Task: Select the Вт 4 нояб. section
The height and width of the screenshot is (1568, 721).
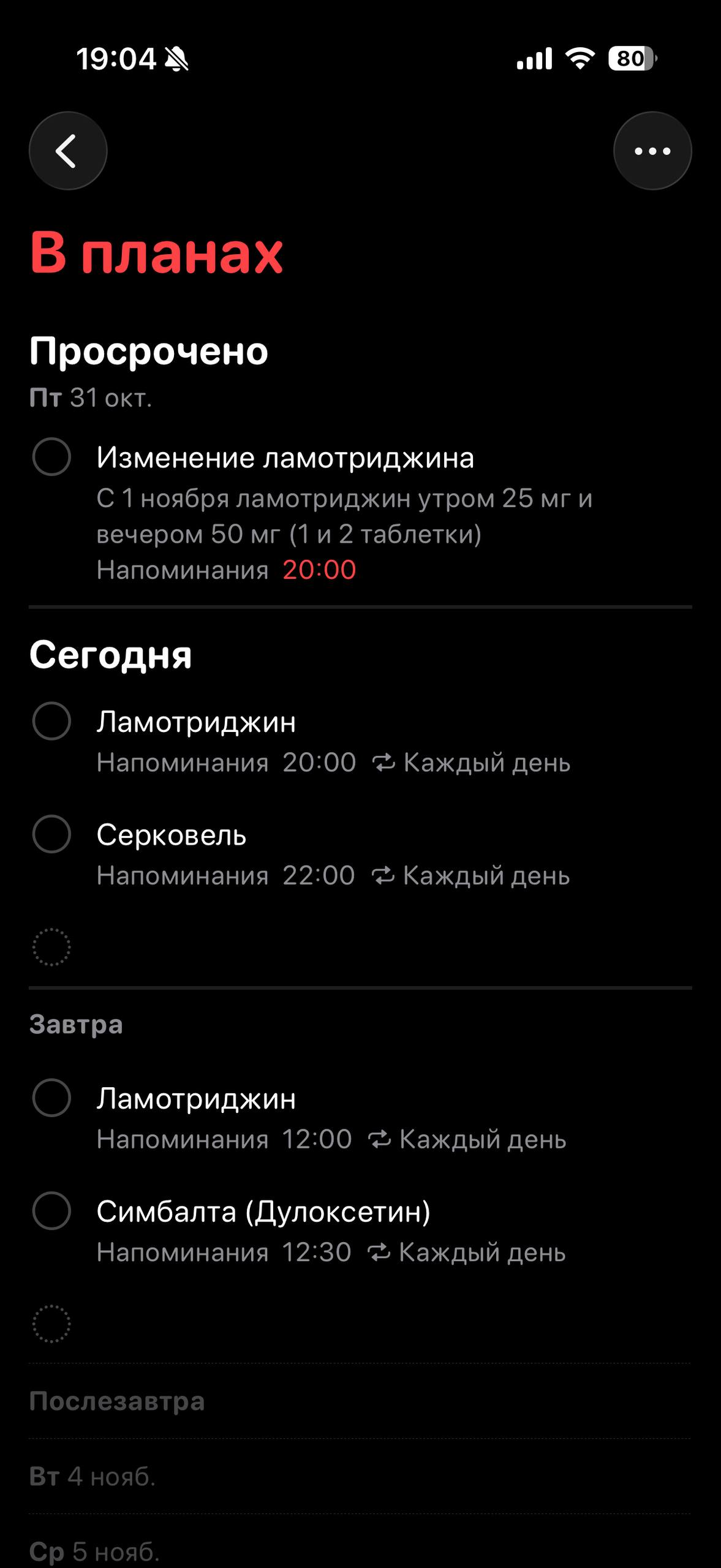Action: [92, 1477]
